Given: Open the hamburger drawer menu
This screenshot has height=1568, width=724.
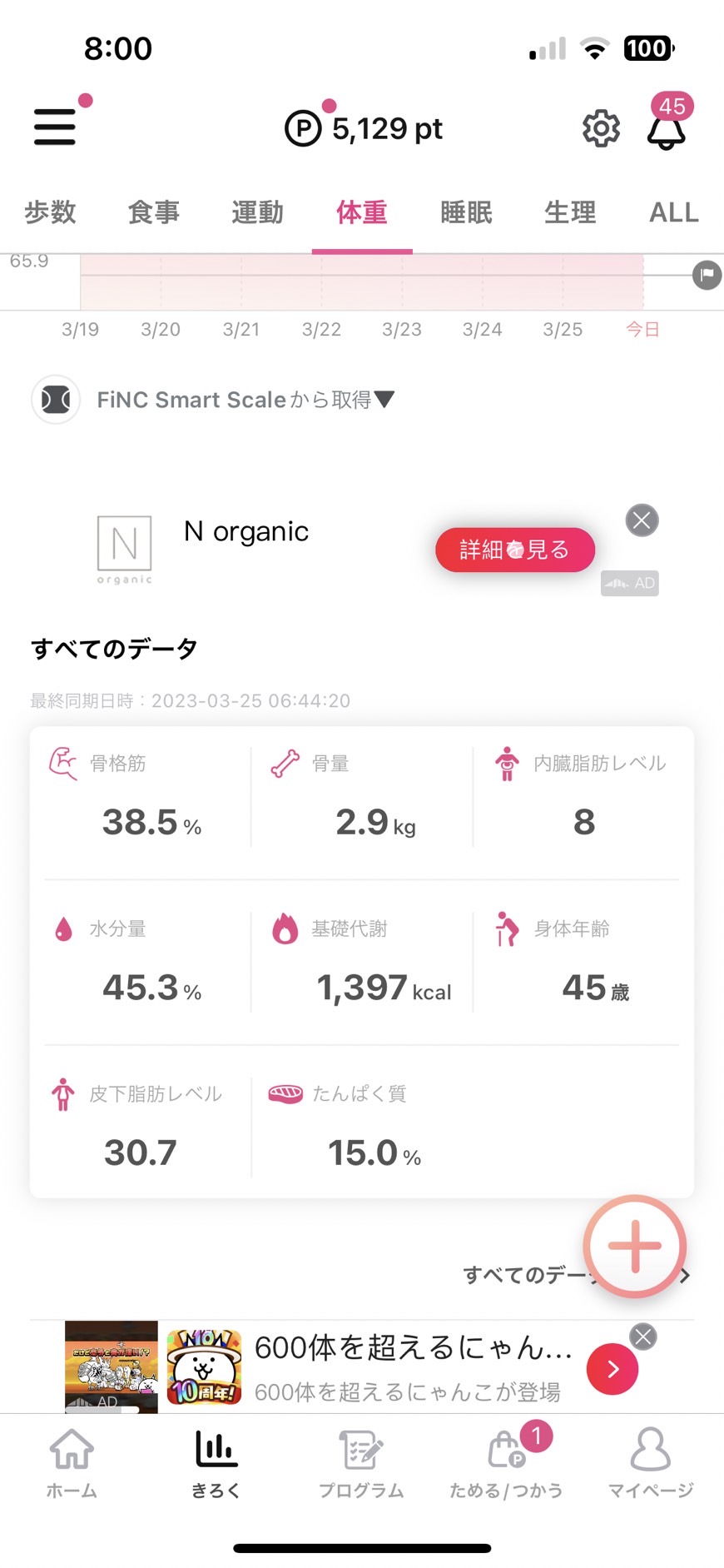Looking at the screenshot, I should pos(55,127).
